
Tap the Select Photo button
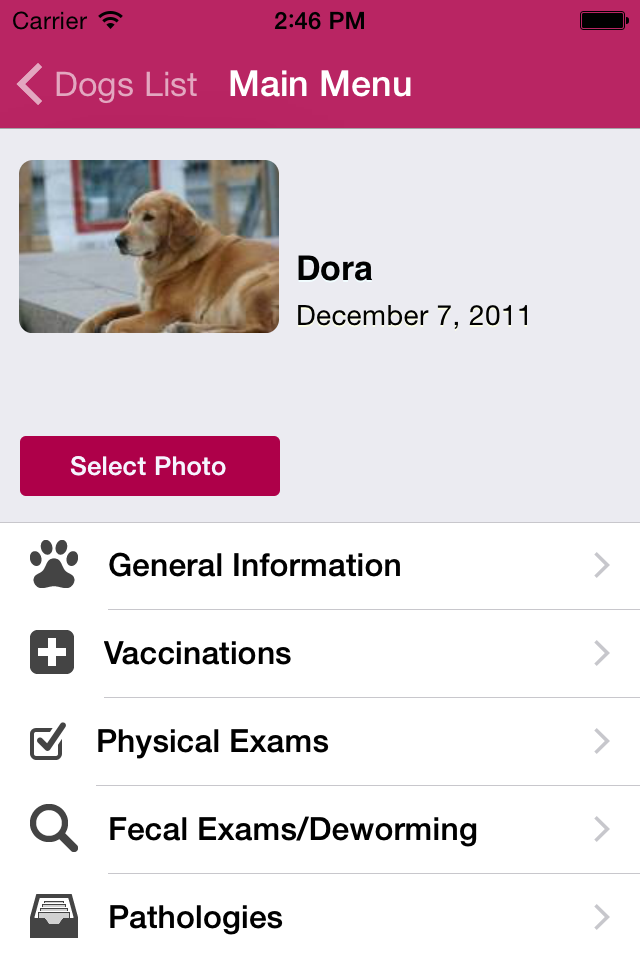click(150, 466)
